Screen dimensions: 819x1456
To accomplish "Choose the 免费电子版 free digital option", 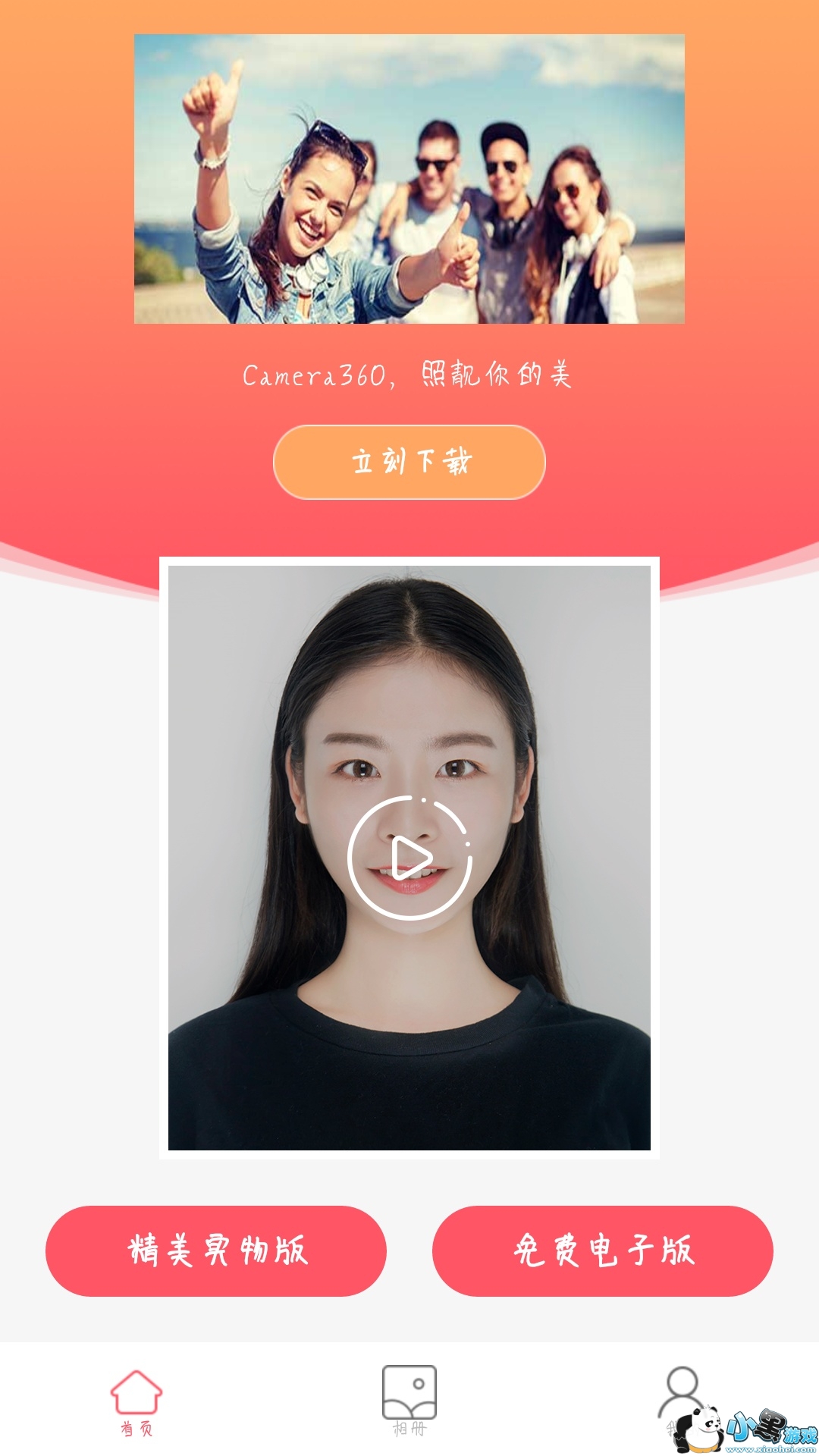I will click(603, 1250).
